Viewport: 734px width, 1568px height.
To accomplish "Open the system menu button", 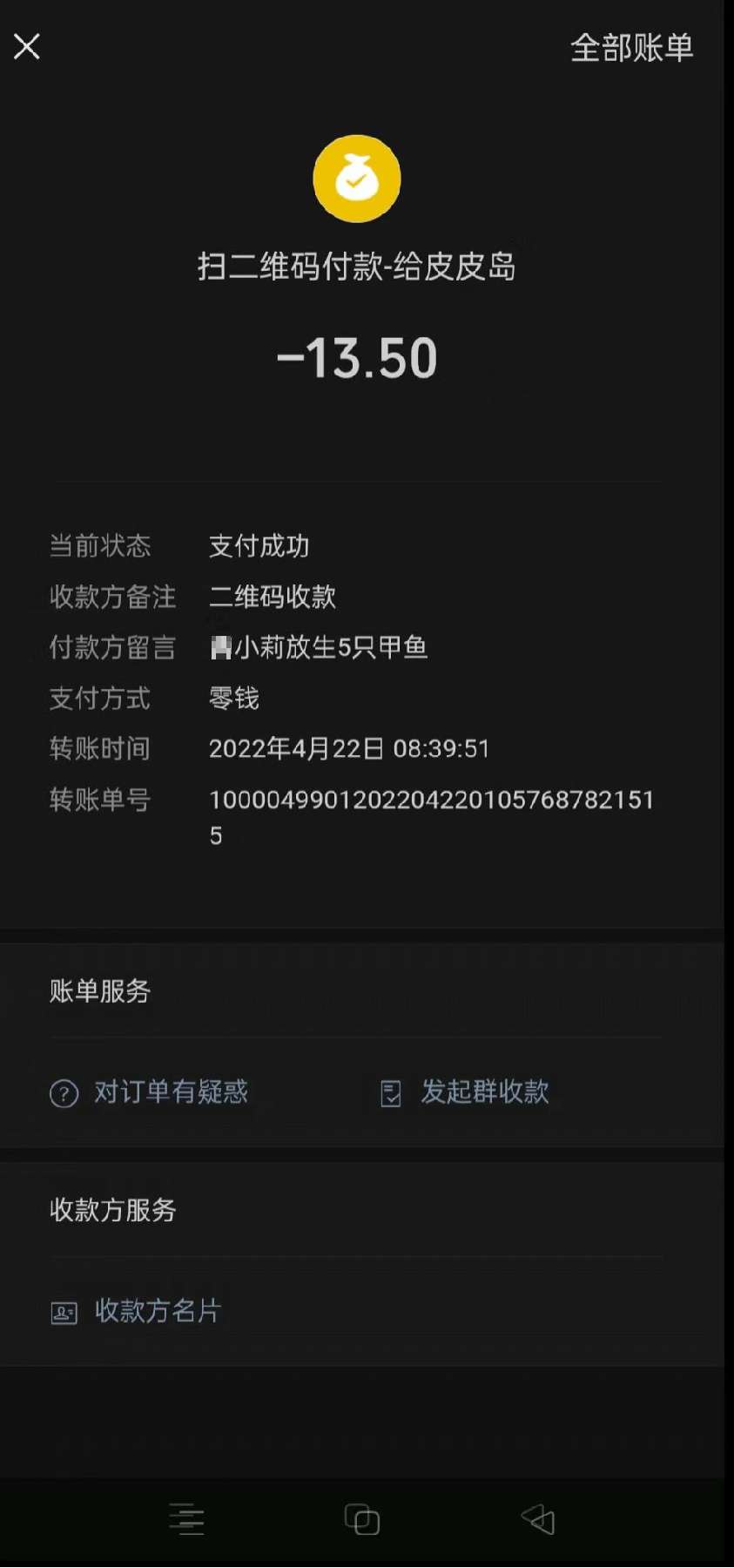I will tap(186, 1520).
